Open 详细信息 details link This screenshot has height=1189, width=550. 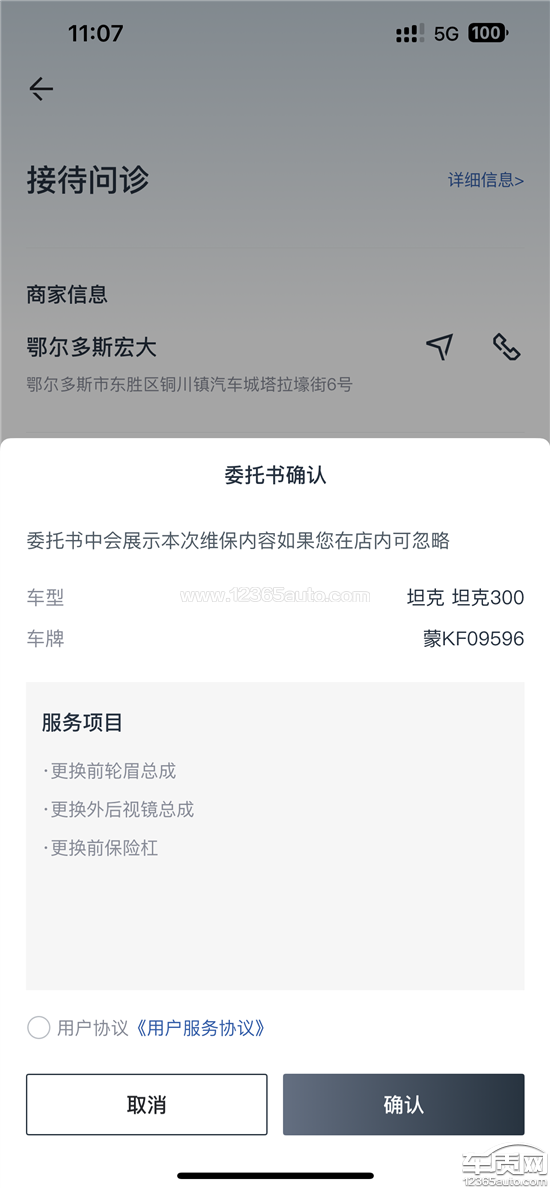click(x=486, y=180)
